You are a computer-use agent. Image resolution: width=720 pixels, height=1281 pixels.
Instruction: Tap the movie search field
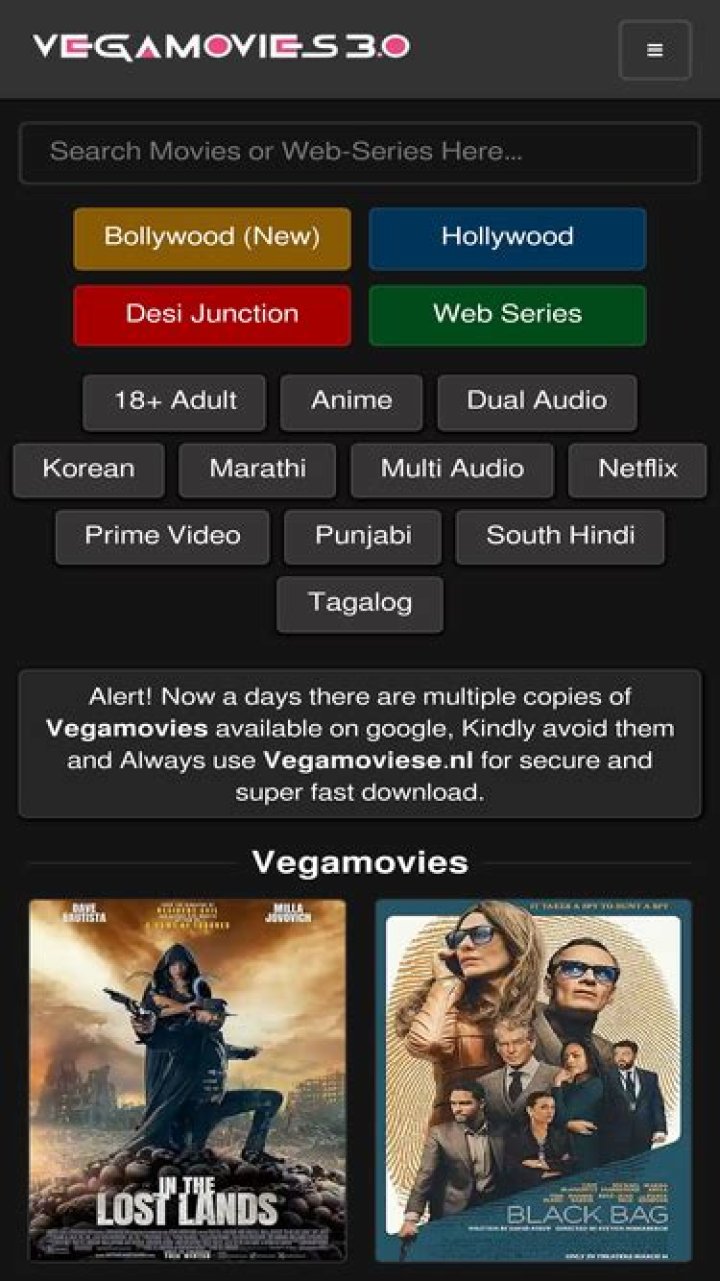coord(360,152)
